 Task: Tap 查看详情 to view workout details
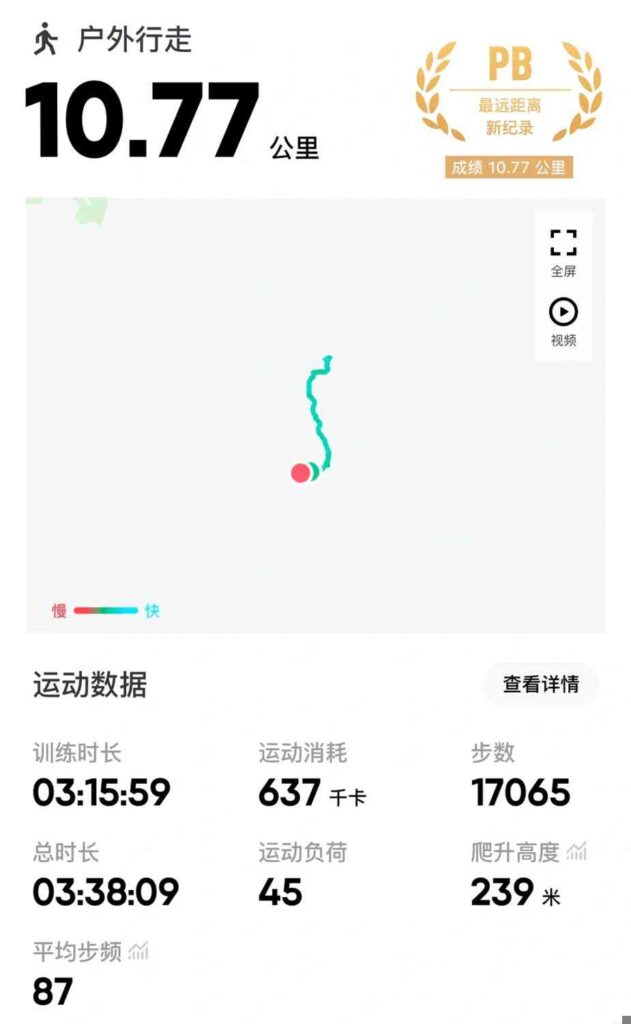540,685
